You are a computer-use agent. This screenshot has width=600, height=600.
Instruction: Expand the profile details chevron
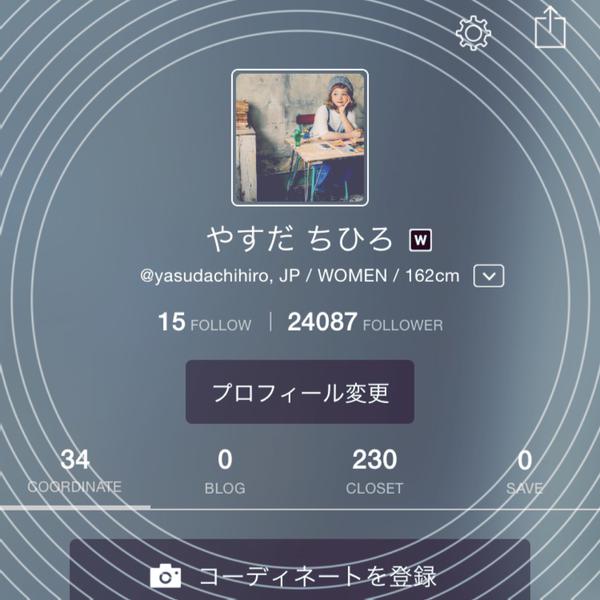click(488, 275)
